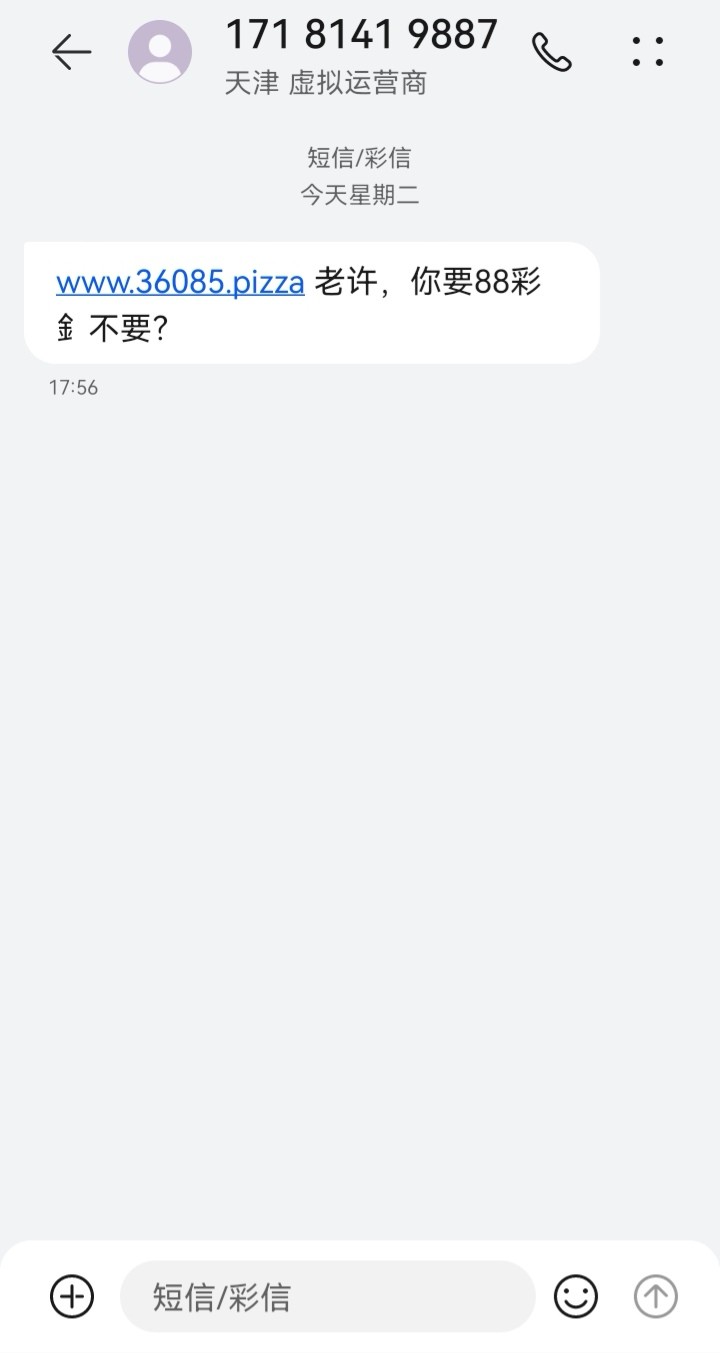Open the contact avatar for details
Viewport: 720px width, 1353px height.
pyautogui.click(x=160, y=52)
